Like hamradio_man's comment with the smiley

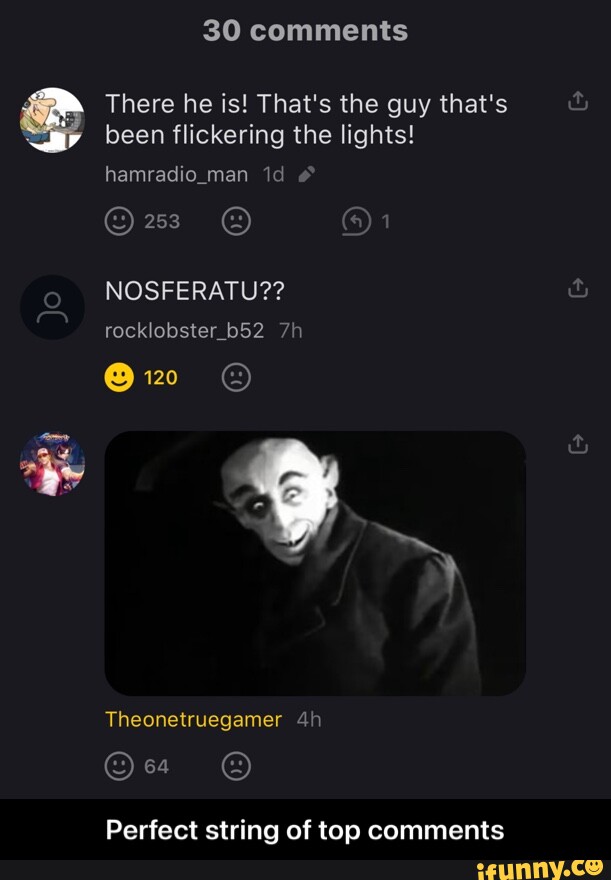pos(119,222)
